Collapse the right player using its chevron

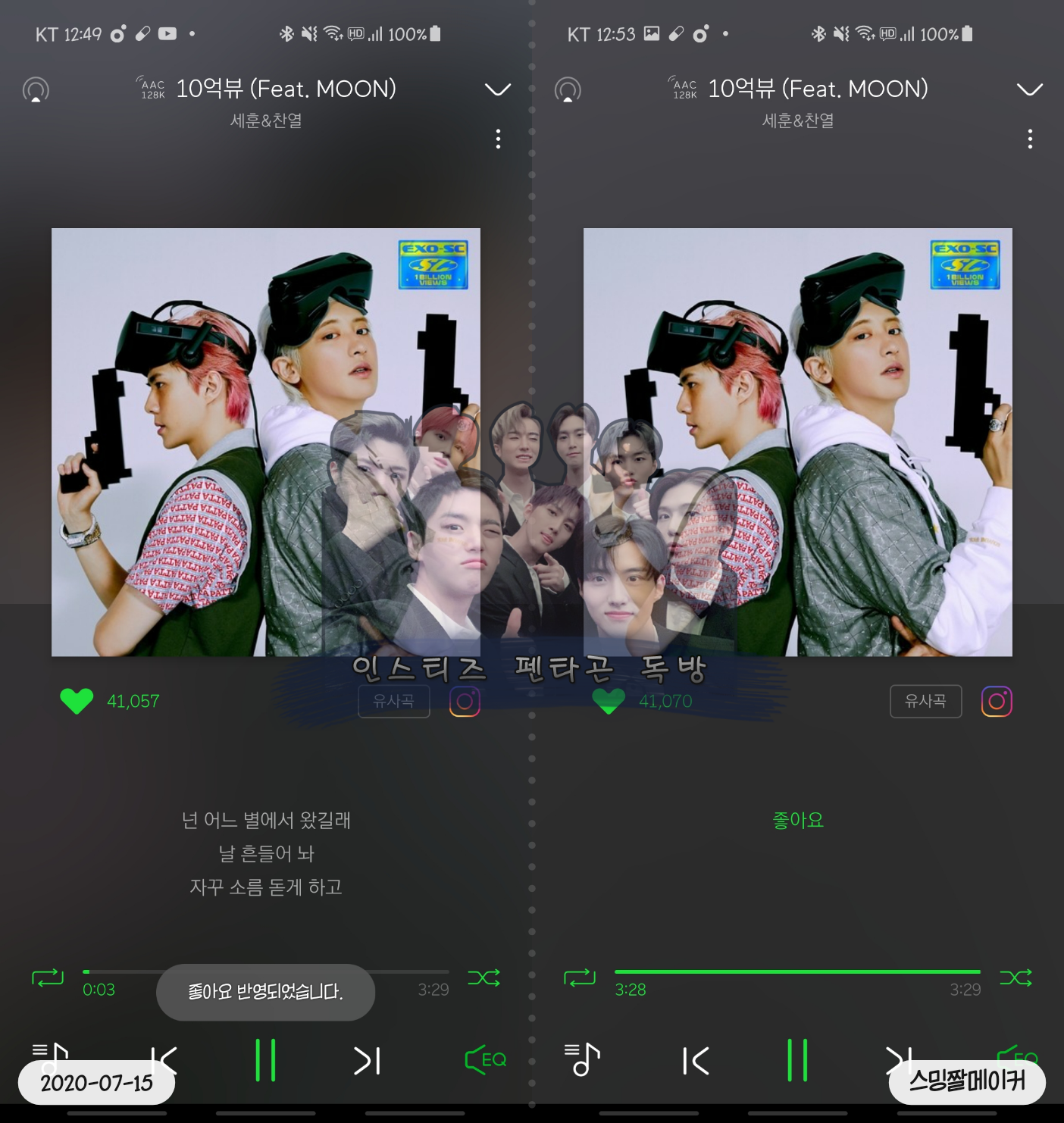1029,89
